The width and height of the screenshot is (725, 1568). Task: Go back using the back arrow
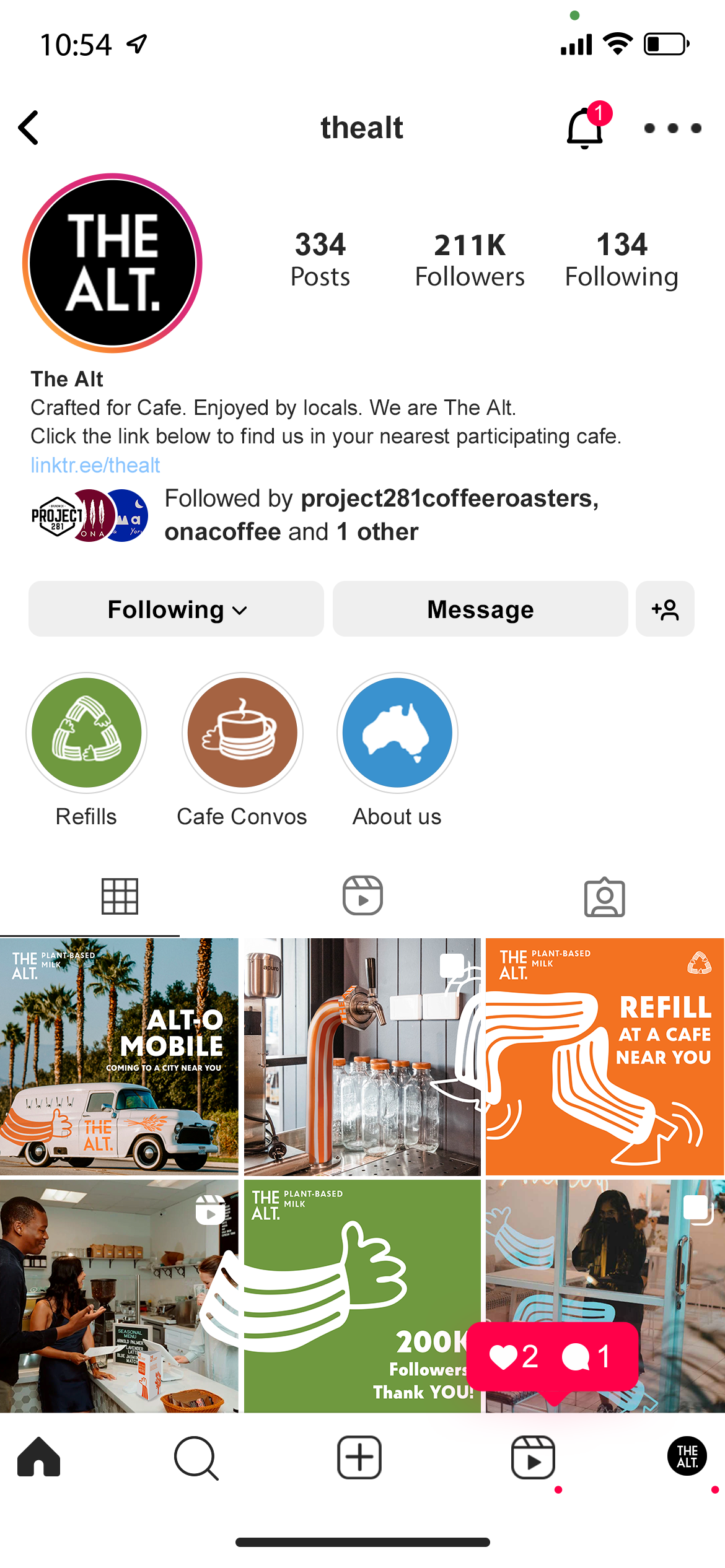(x=29, y=128)
